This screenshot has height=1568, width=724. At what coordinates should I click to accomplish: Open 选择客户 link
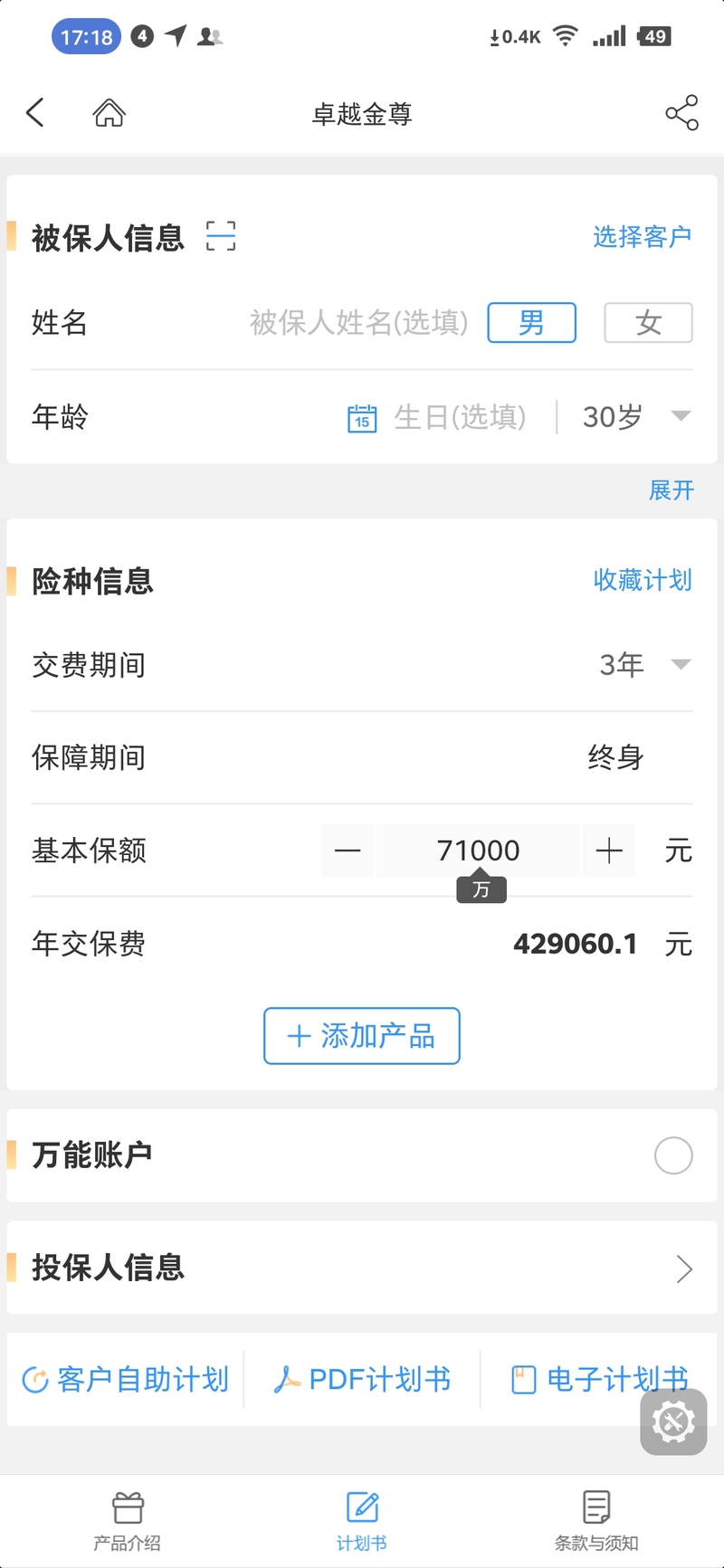click(x=643, y=237)
